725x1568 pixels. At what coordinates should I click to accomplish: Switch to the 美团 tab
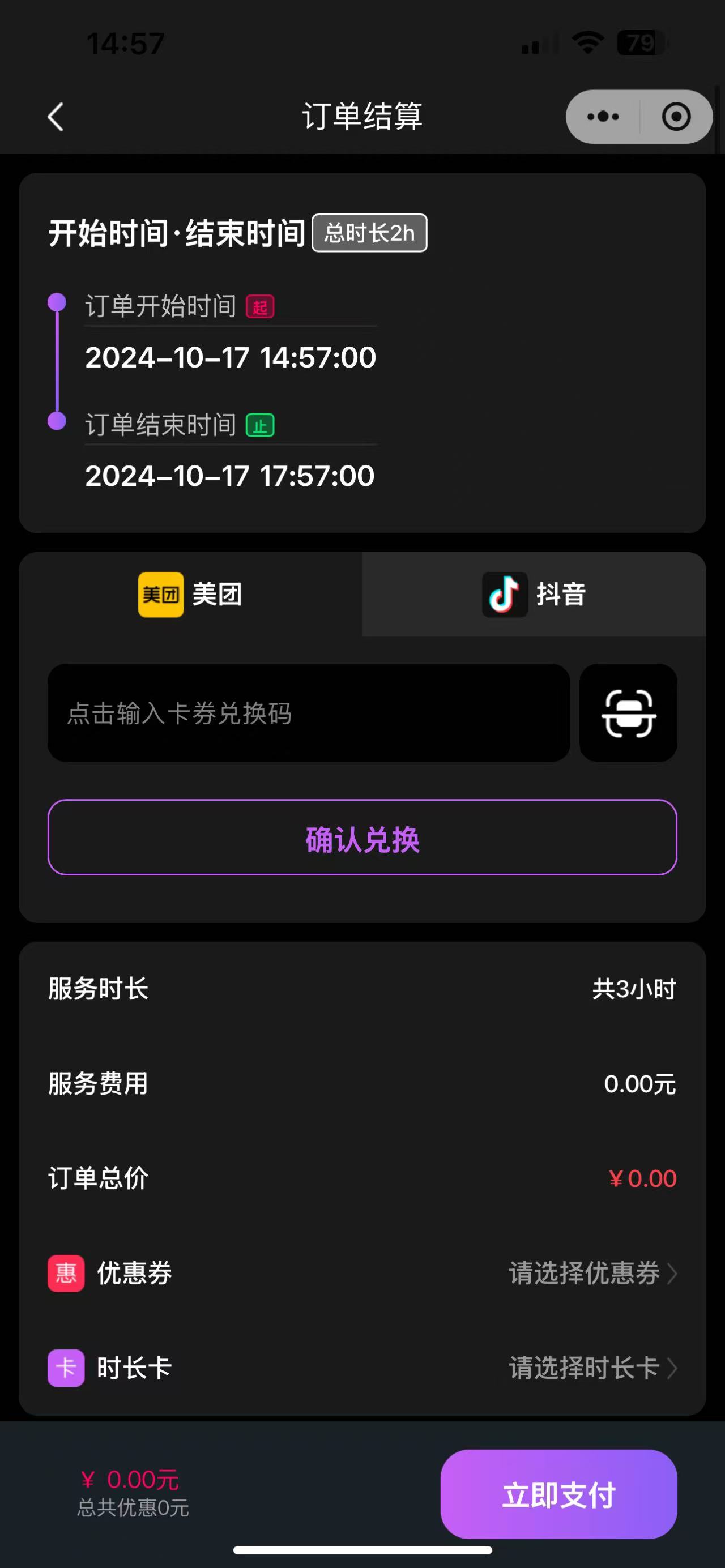point(190,594)
